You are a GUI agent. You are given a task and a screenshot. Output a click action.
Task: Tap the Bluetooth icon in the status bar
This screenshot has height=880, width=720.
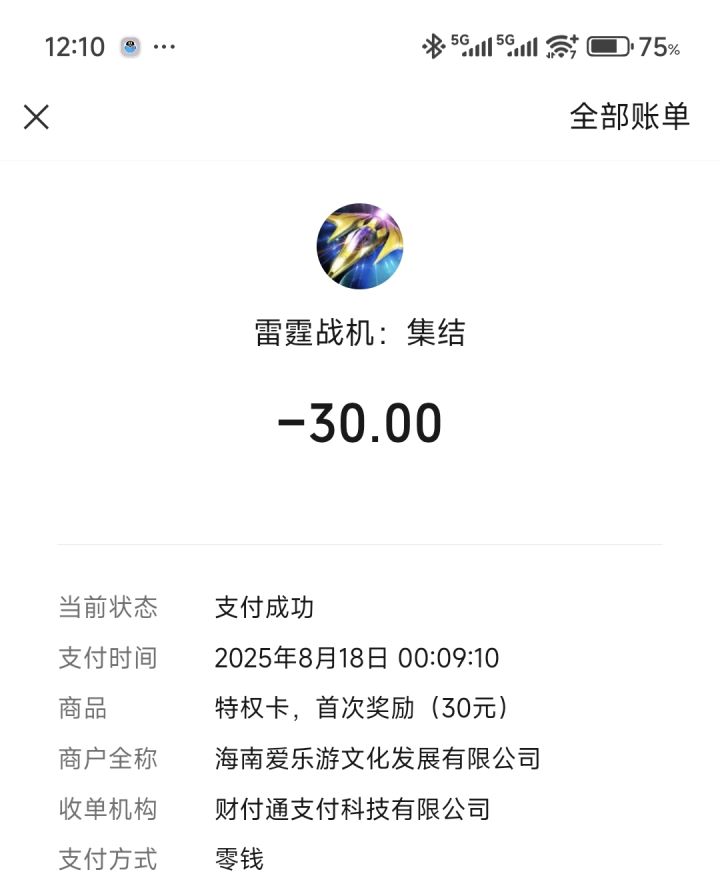click(434, 46)
